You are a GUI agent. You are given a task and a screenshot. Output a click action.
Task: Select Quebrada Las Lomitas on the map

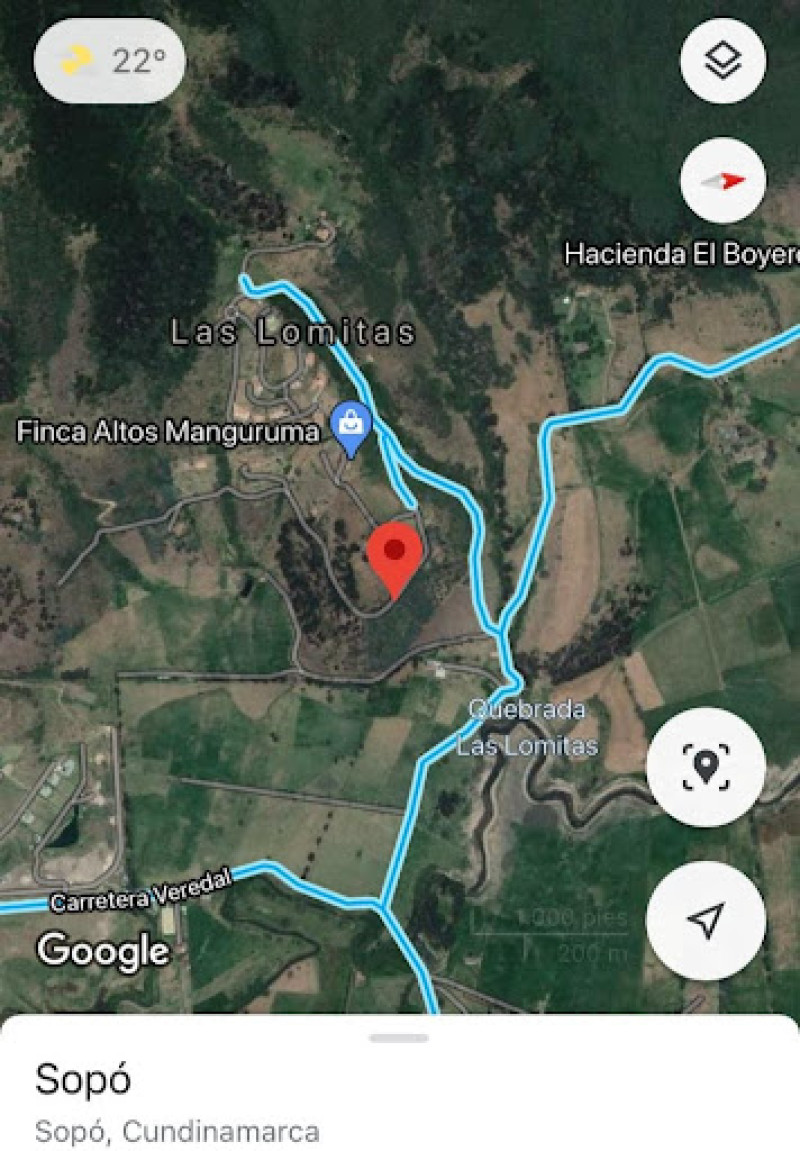pyautogui.click(x=528, y=728)
